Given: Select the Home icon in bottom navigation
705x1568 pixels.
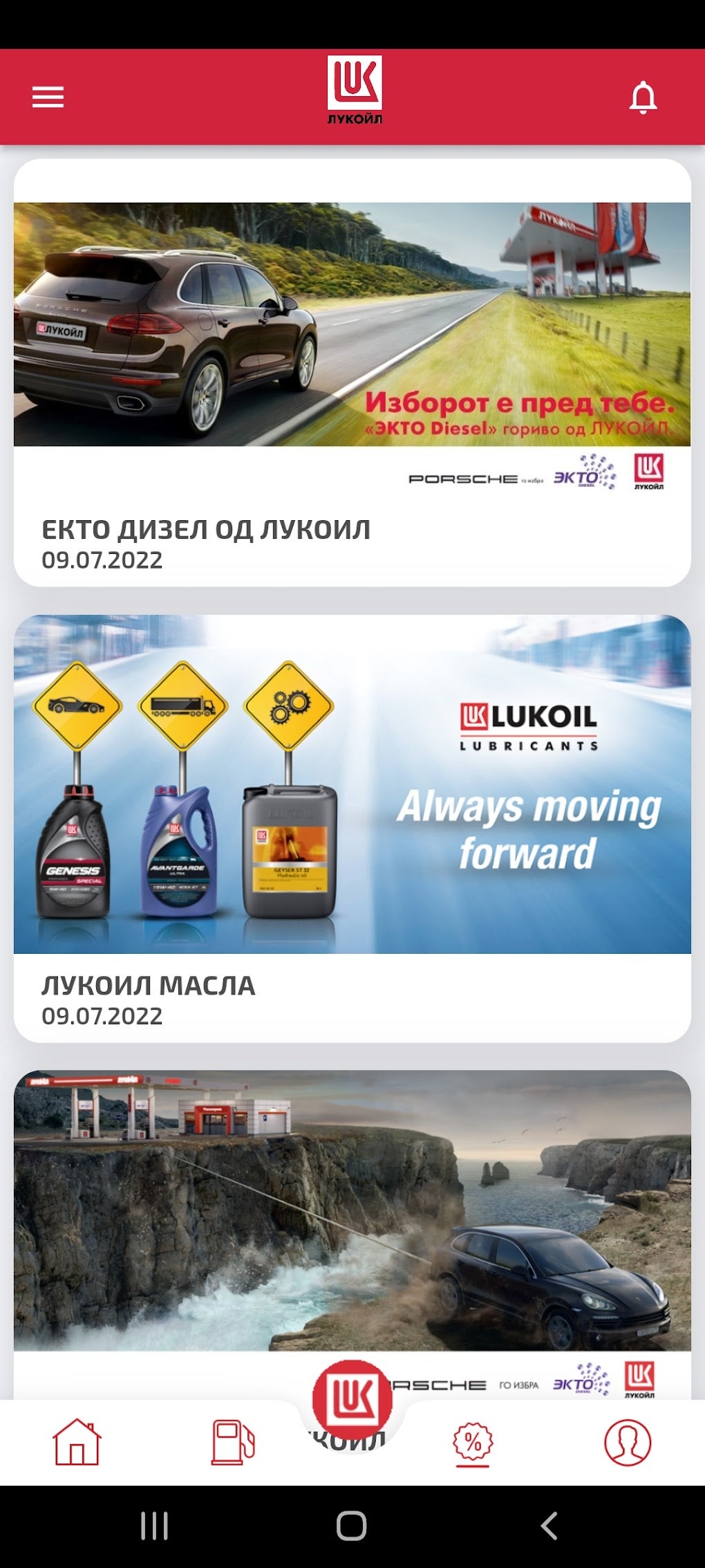Looking at the screenshot, I should 77,1442.
